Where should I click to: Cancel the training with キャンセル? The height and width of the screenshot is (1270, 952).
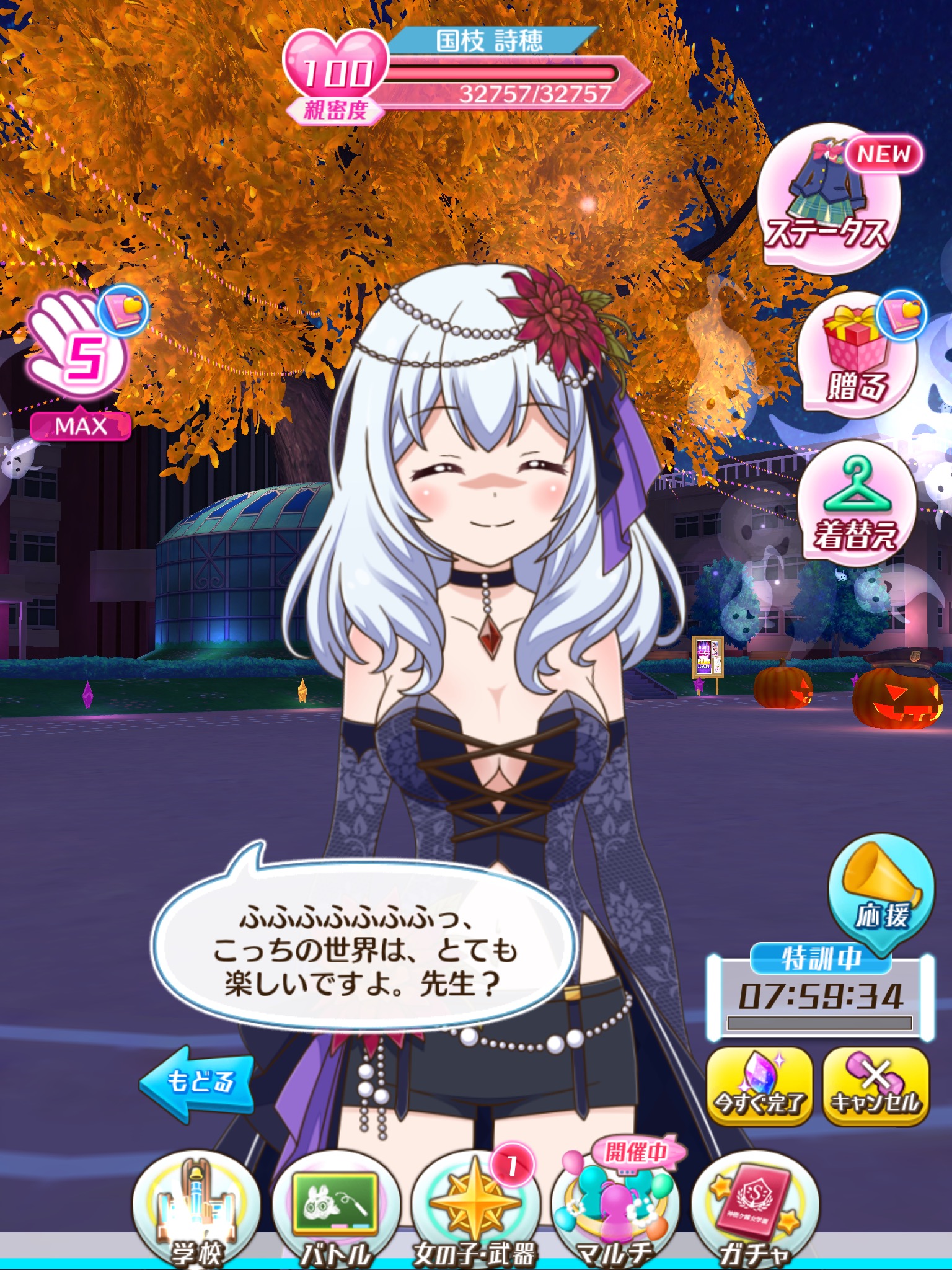point(876,1086)
